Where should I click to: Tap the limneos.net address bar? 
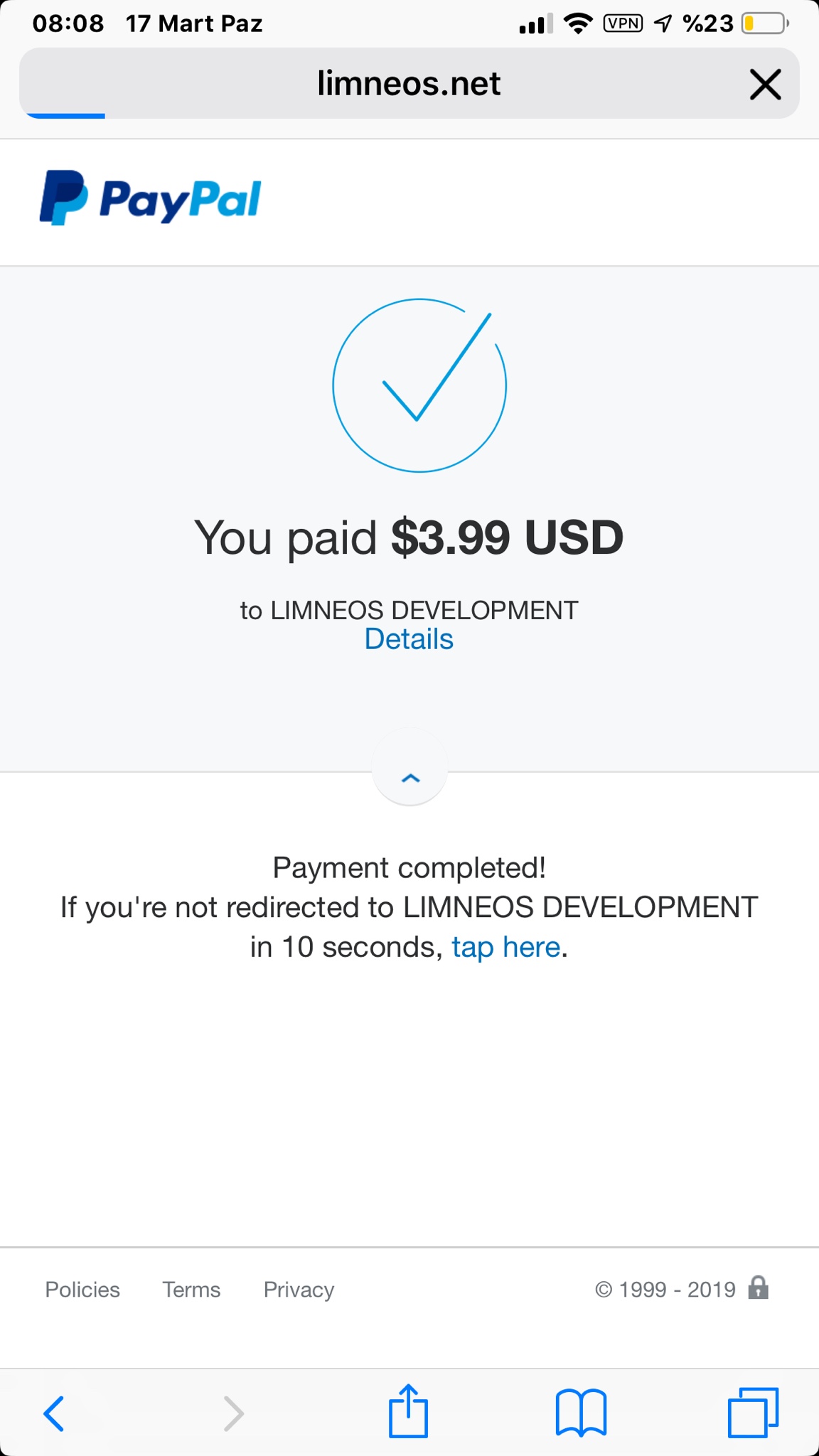pos(408,84)
